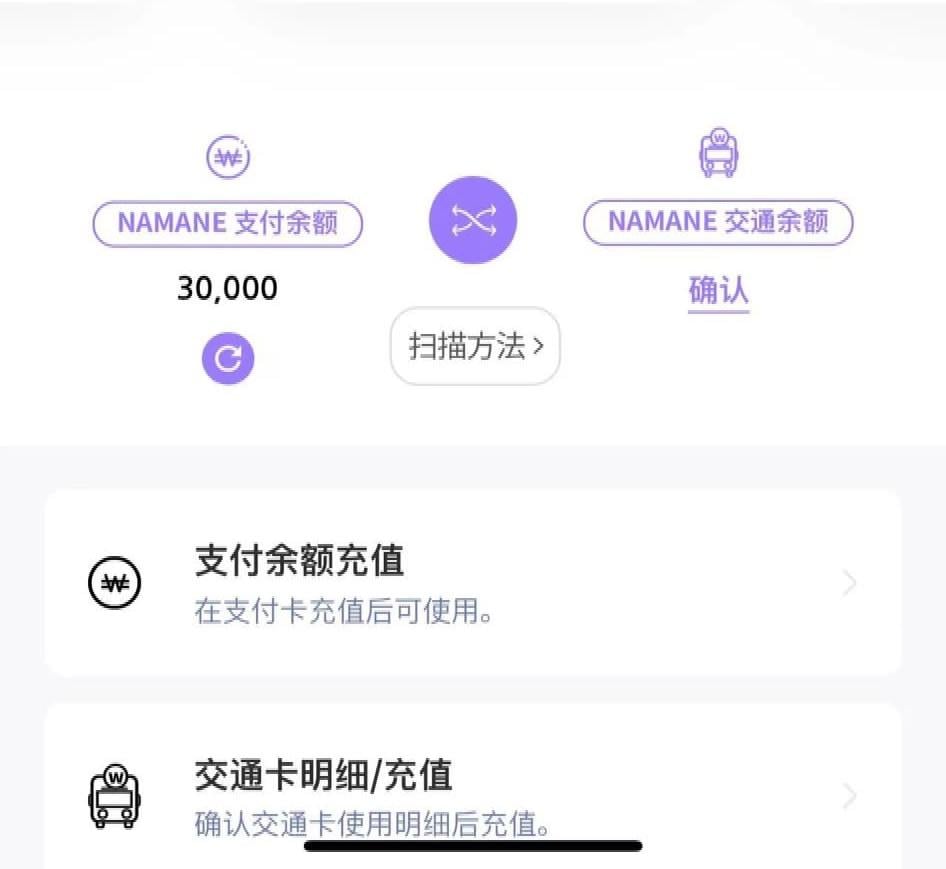The image size is (946, 869).
Task: Open 交通卡明细/充值 transit card details
Action: 473,795
